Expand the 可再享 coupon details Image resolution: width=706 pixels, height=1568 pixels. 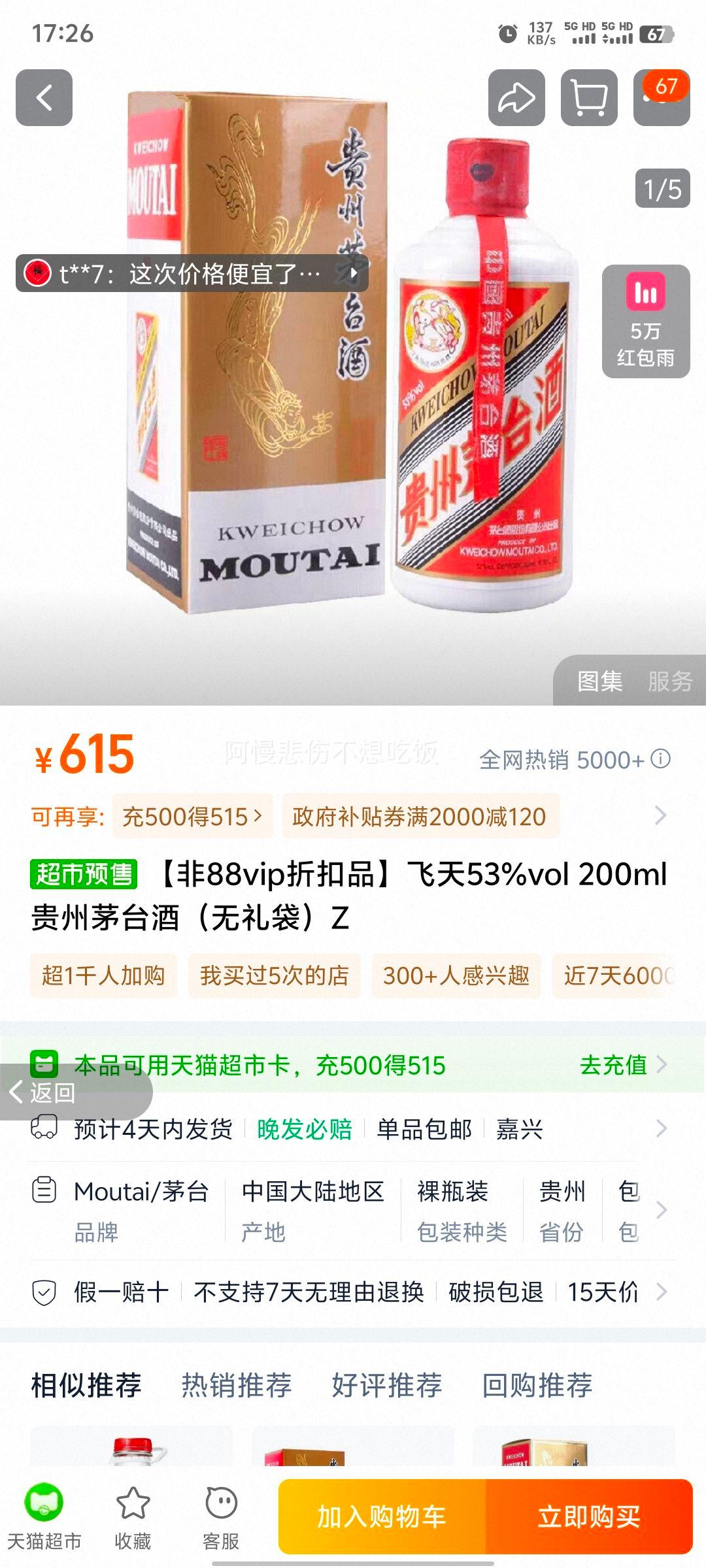tap(659, 815)
